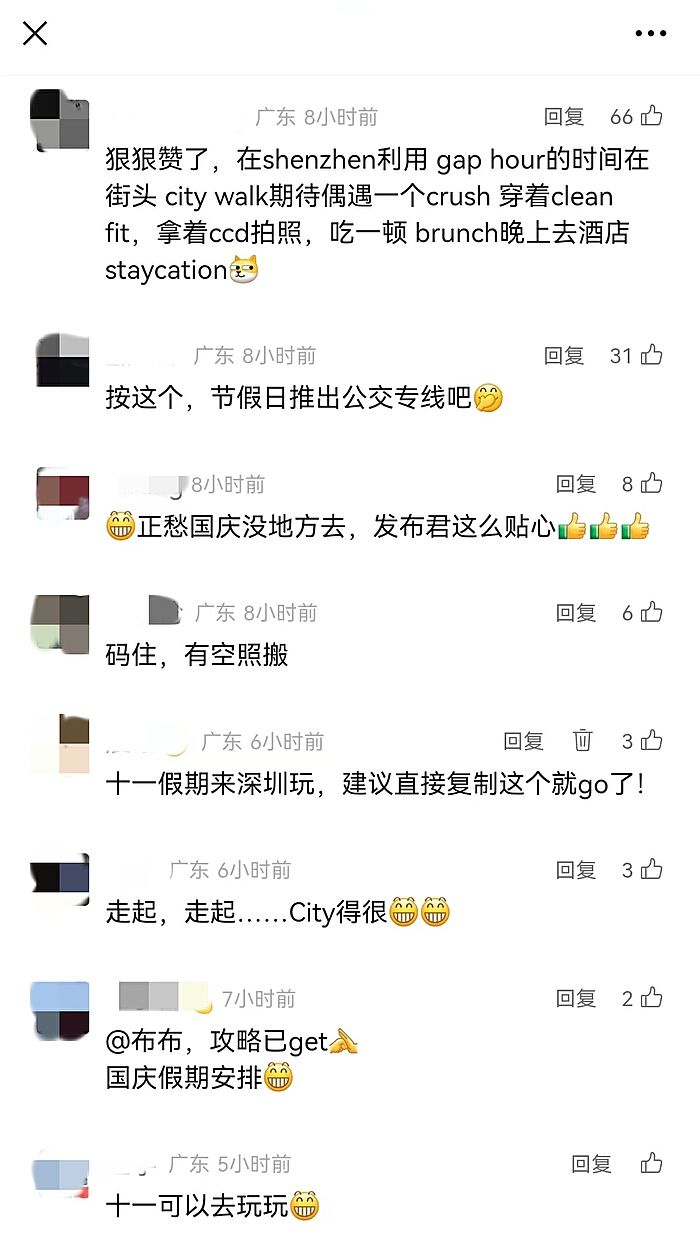This screenshot has height=1240, width=700.
Task: Open the avatar of the shenzhen comment author
Action: coord(61,121)
